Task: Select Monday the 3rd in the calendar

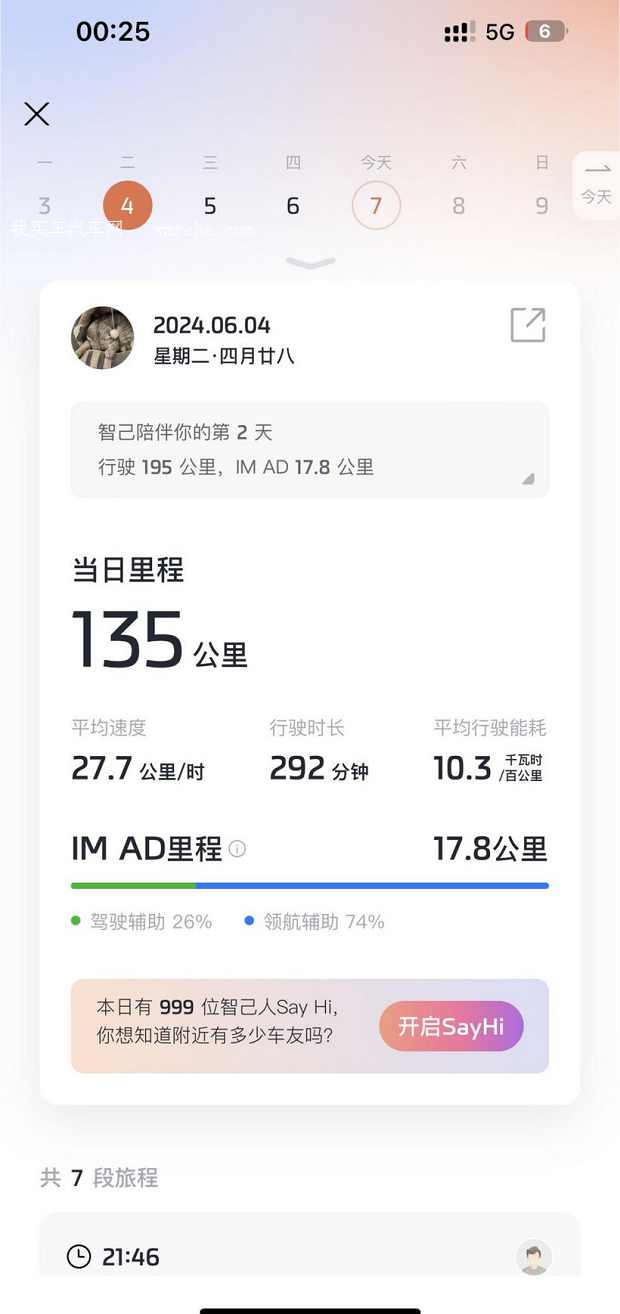Action: click(x=44, y=205)
